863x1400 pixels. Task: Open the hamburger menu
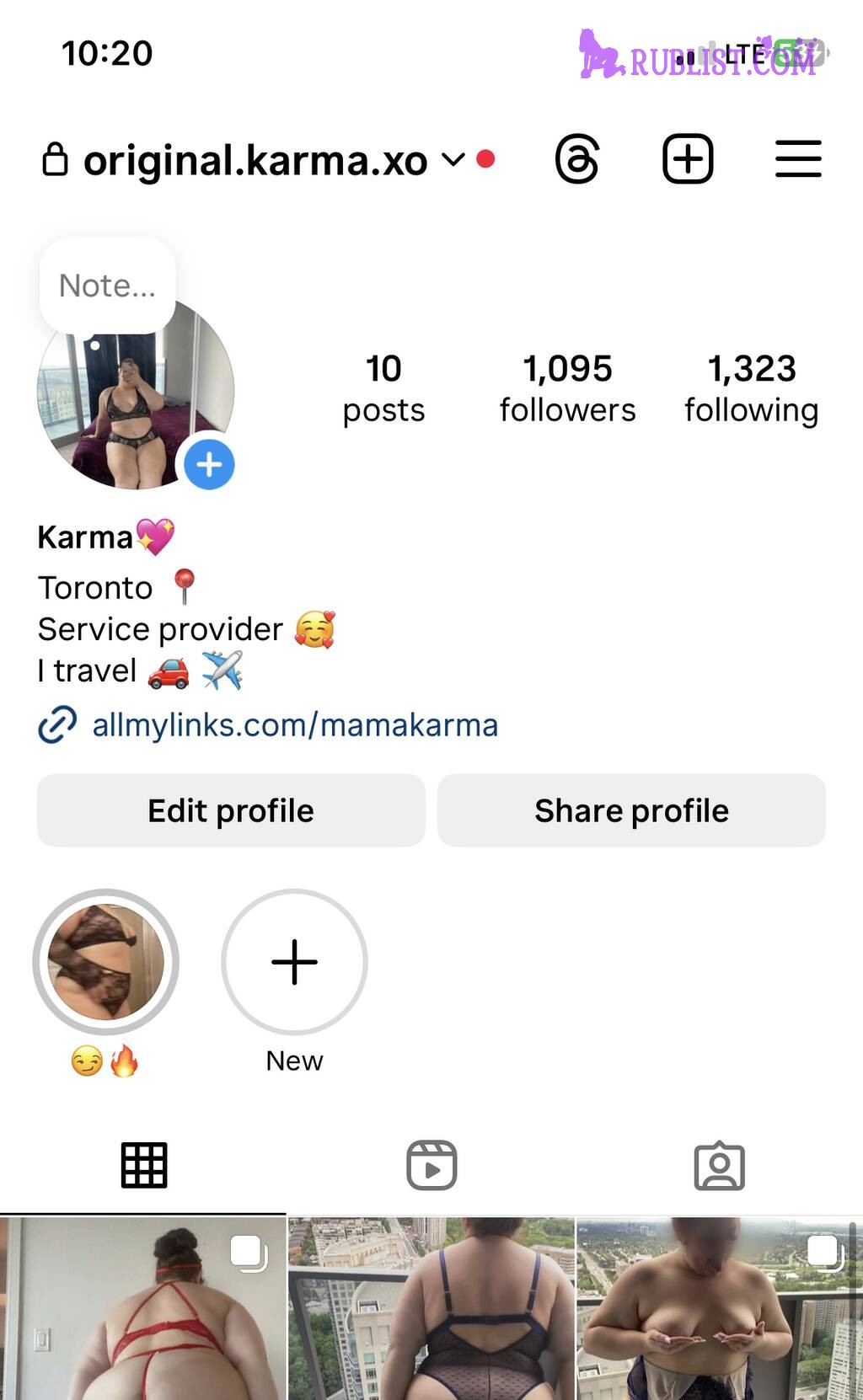pos(797,158)
